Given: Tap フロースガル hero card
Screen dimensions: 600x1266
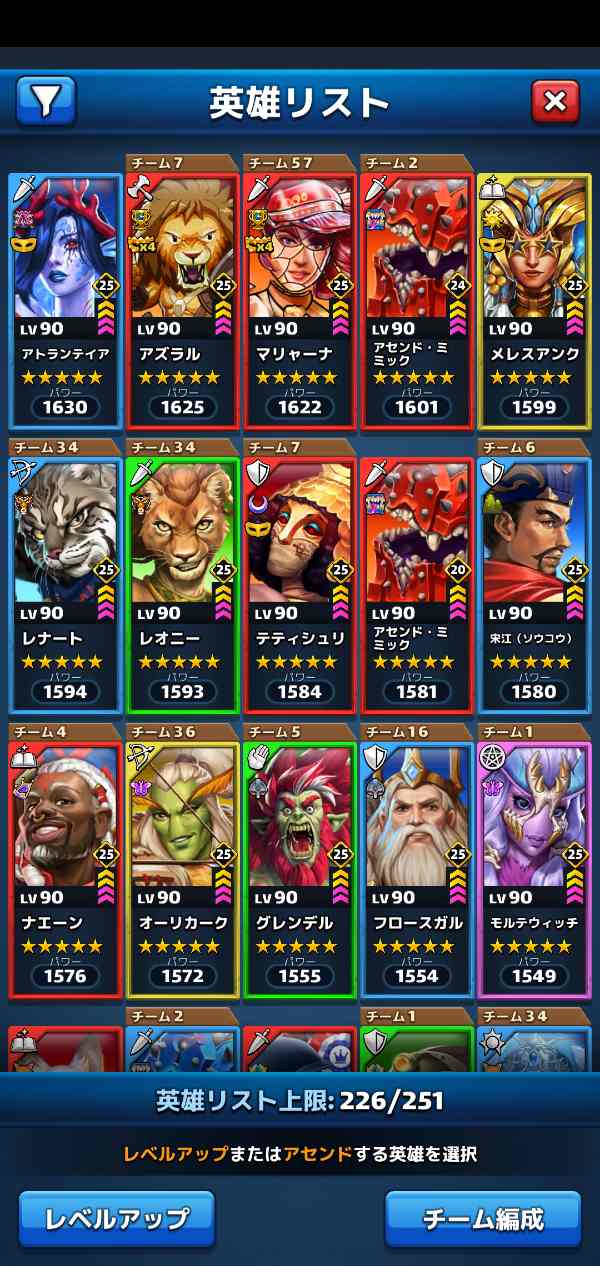Looking at the screenshot, I should [416, 870].
